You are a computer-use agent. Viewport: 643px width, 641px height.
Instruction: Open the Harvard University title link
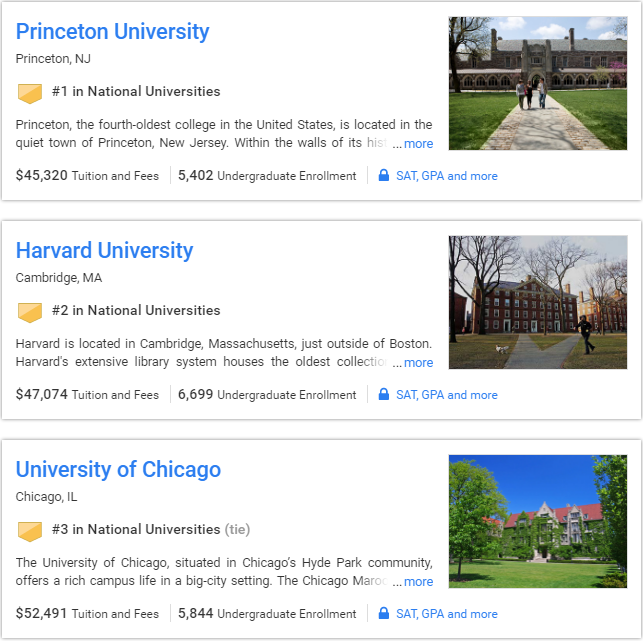click(104, 251)
